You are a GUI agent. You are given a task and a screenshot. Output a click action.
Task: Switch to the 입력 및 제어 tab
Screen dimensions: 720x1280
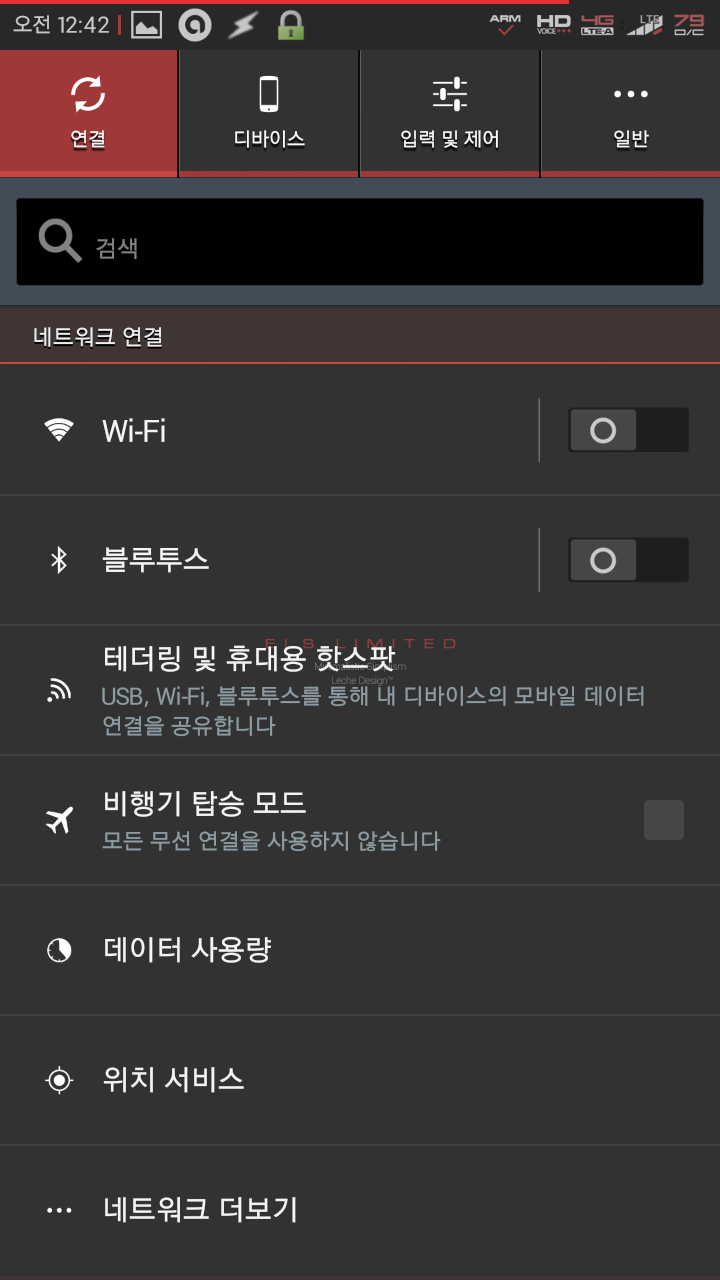tap(450, 113)
